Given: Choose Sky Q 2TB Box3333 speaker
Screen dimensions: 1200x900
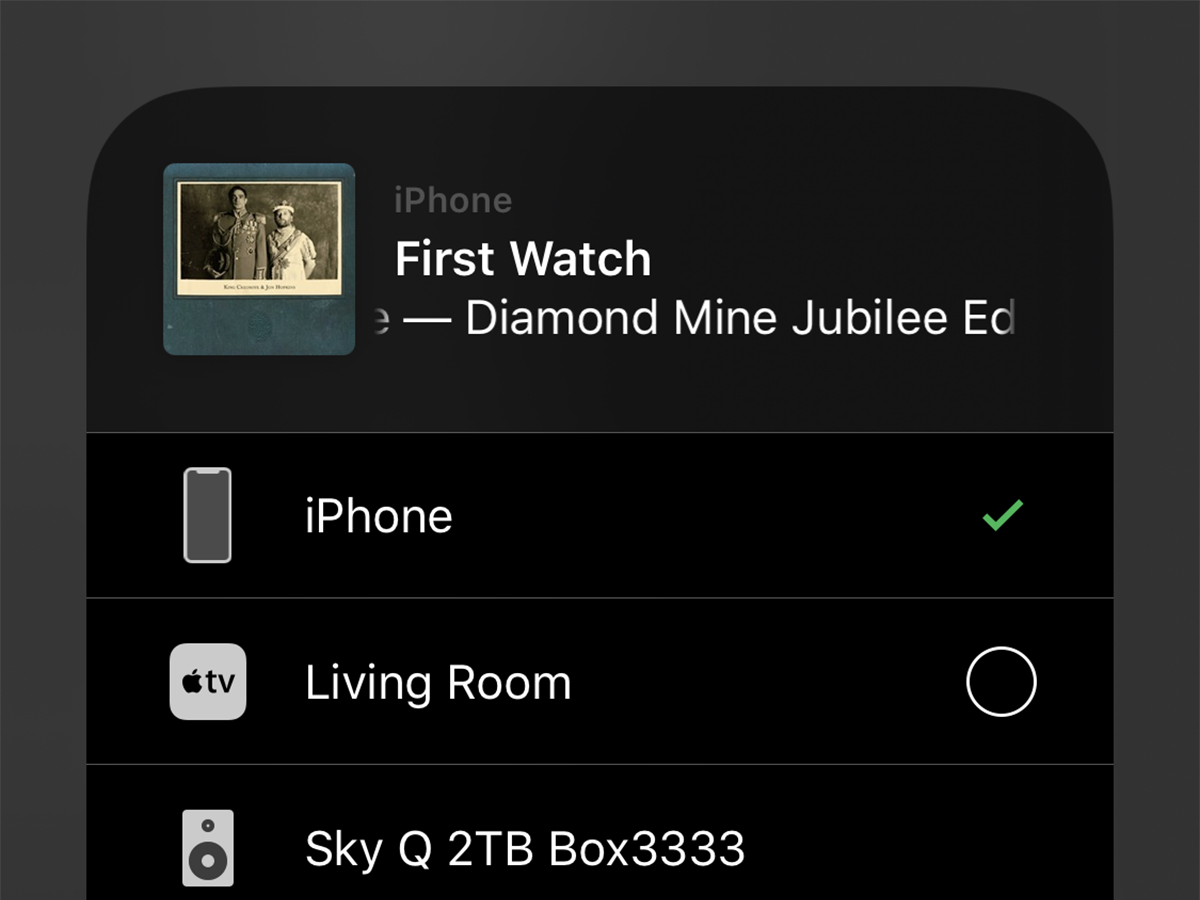Looking at the screenshot, I should [x=524, y=849].
